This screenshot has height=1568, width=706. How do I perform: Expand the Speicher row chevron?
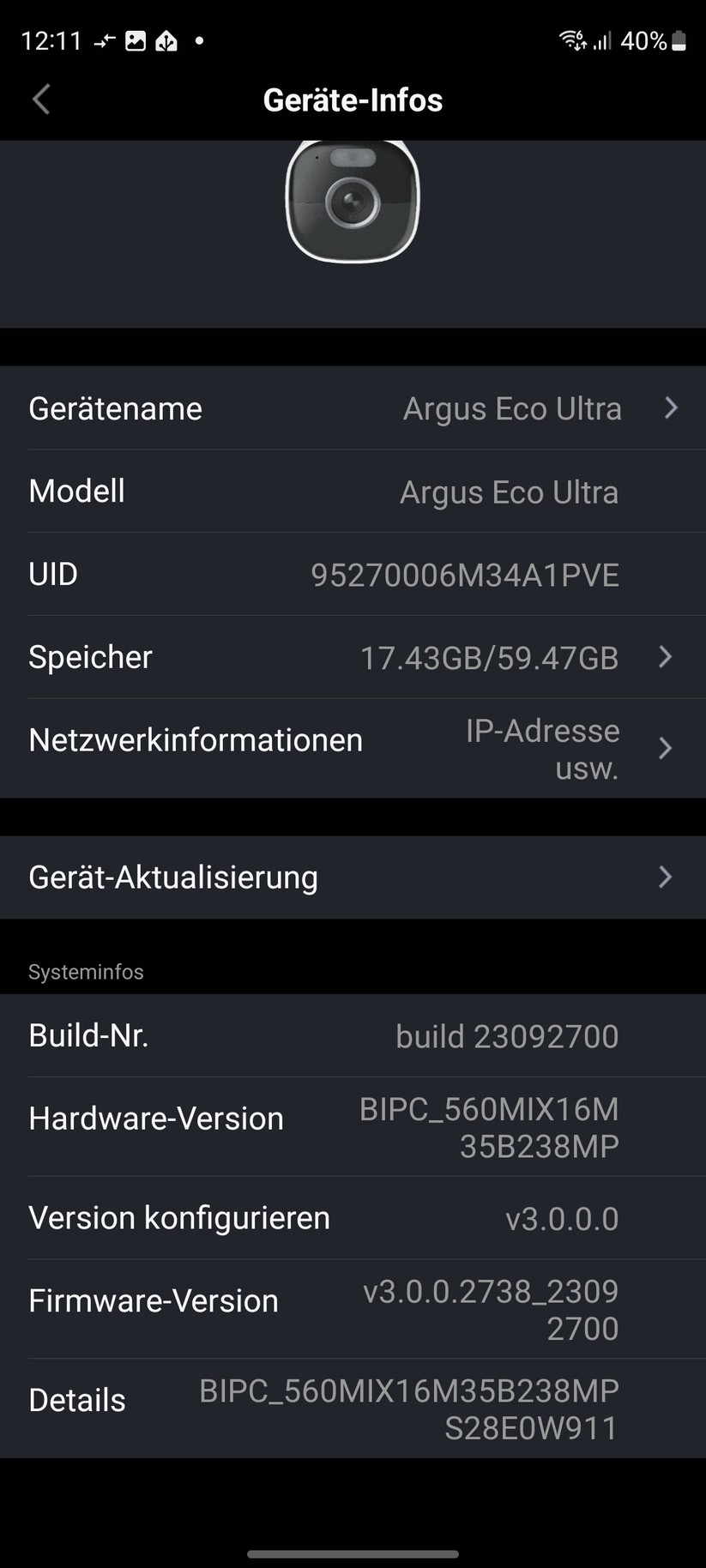click(664, 657)
